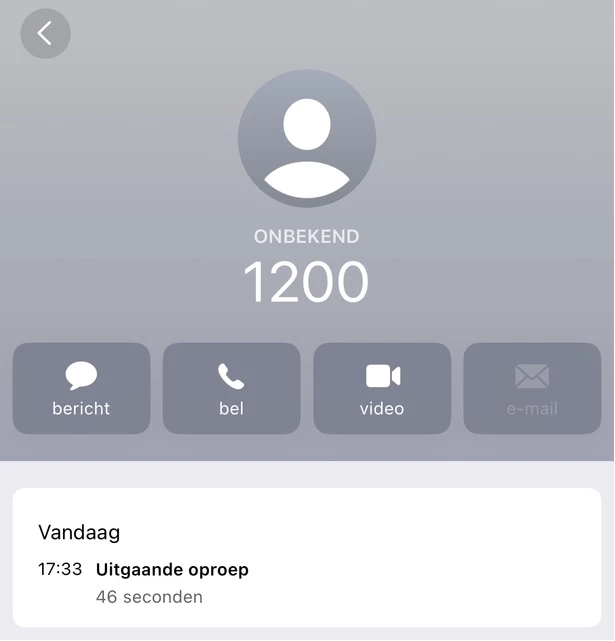Go back using the arrow icon
Image resolution: width=615 pixels, height=641 pixels.
click(45, 34)
